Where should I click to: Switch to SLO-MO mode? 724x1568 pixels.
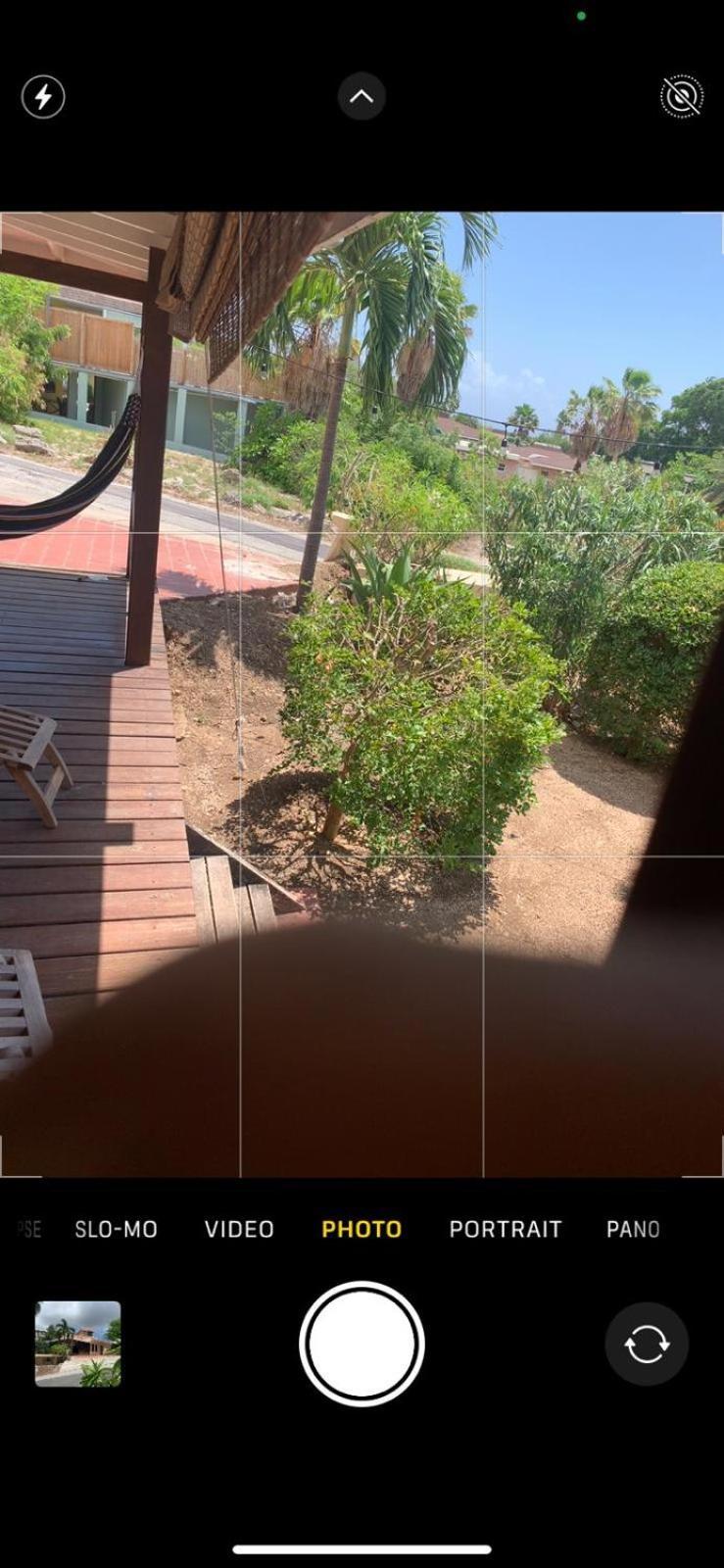coord(116,1229)
